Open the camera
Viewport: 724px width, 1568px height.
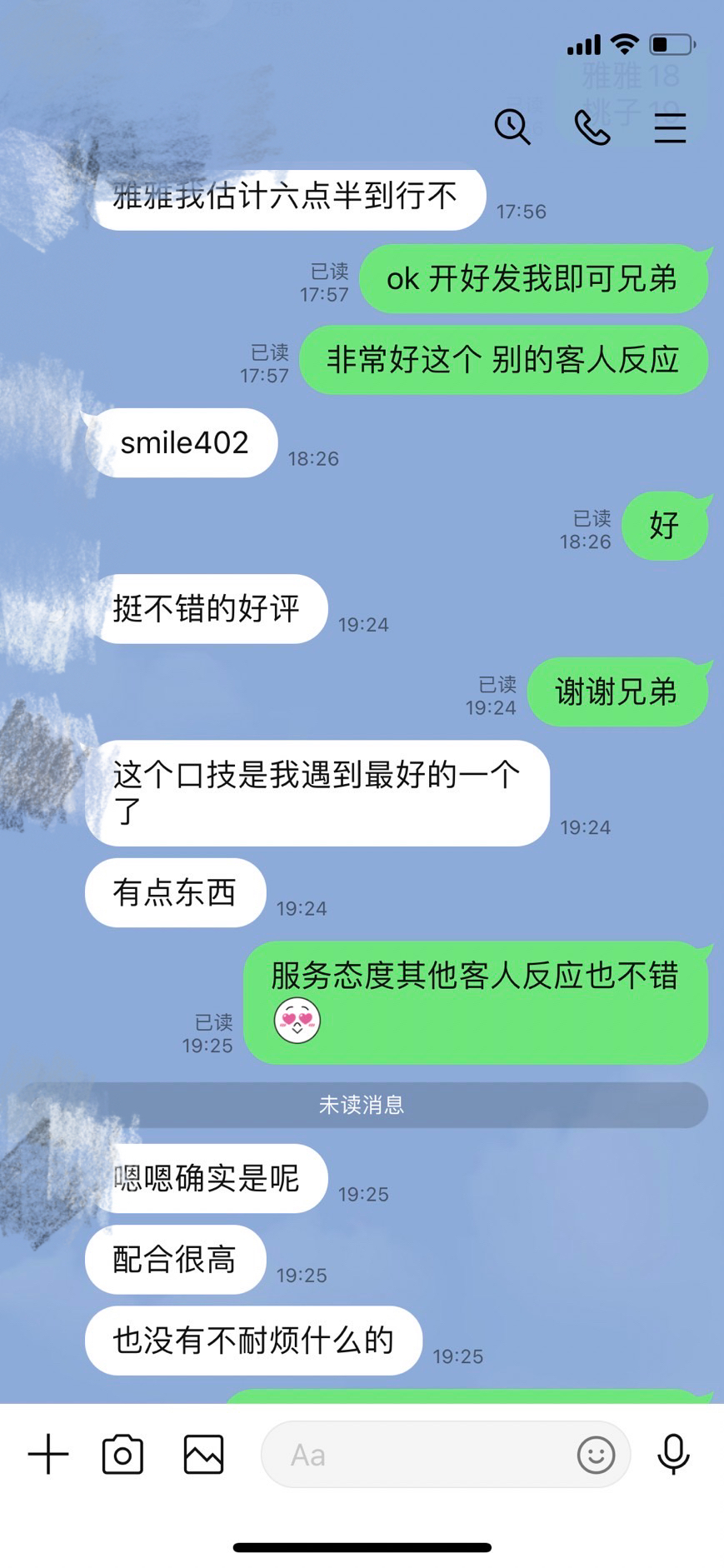pos(122,1455)
